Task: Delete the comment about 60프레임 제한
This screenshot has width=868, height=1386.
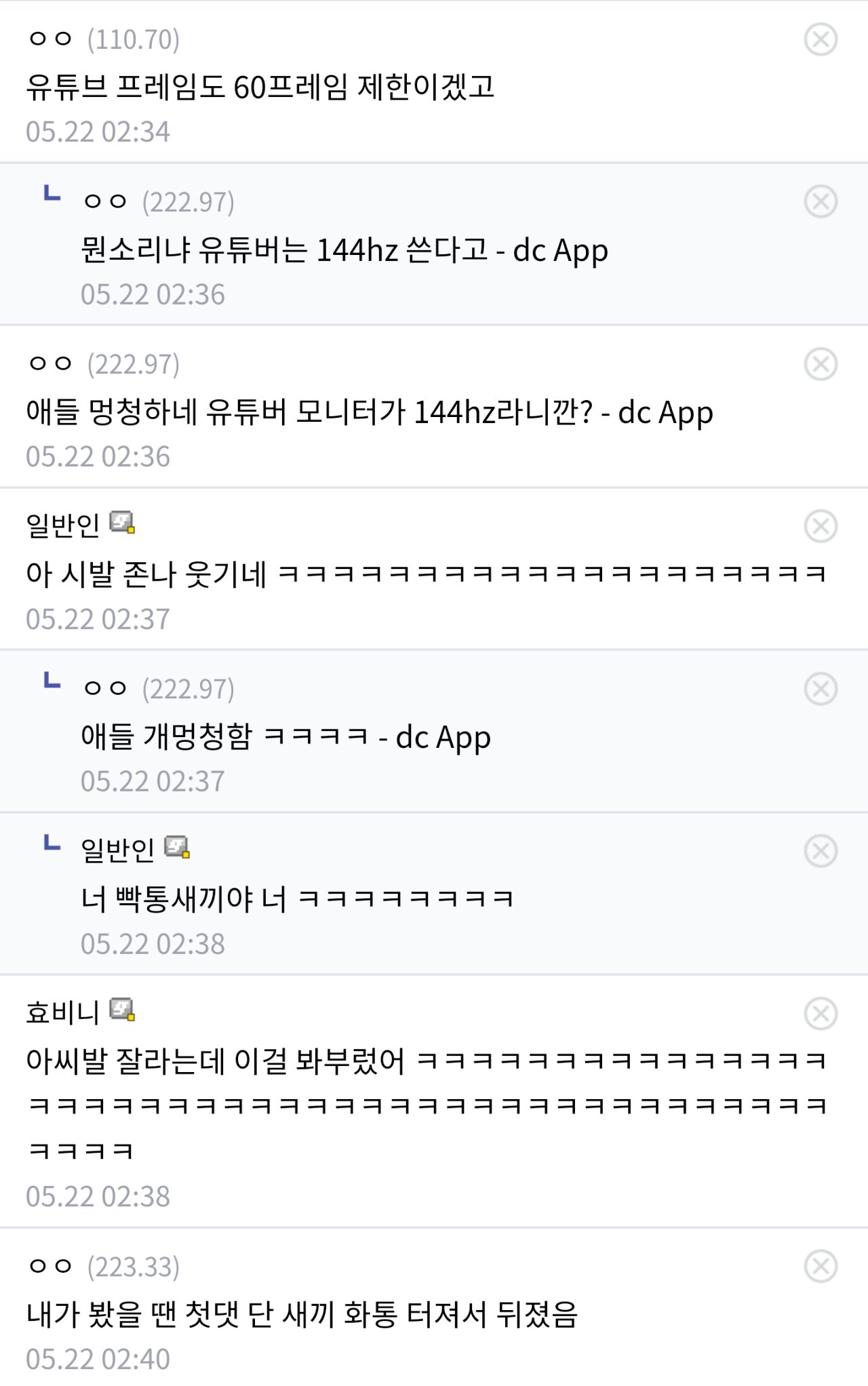Action: point(821,39)
